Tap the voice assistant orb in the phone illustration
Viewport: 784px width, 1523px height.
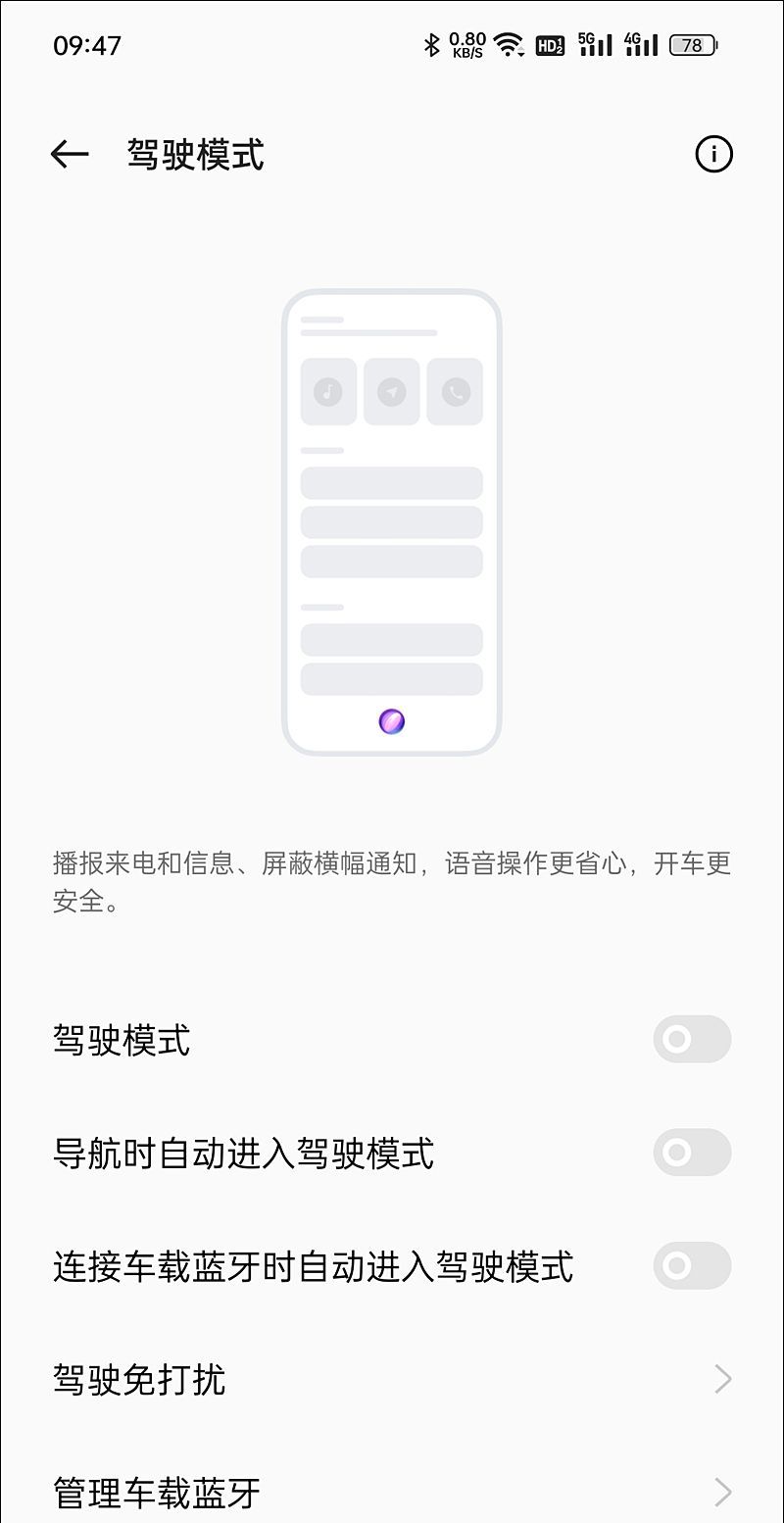point(391,721)
